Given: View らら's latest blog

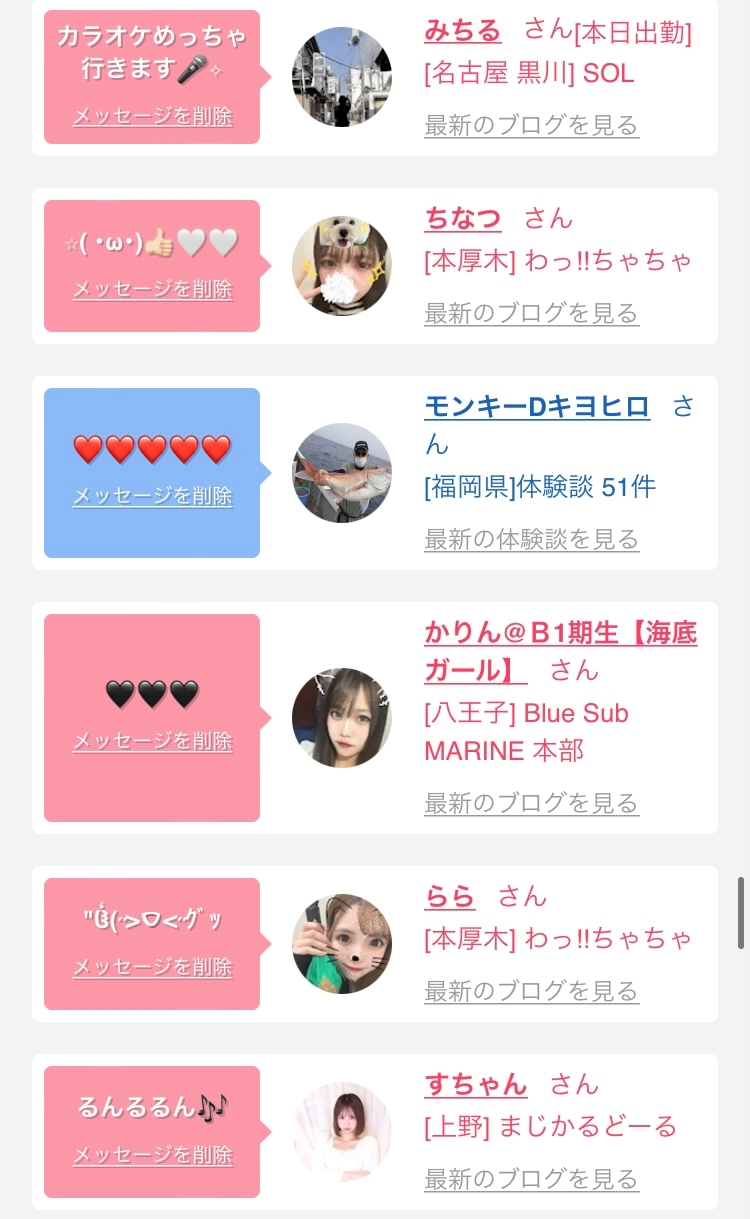Looking at the screenshot, I should click(x=531, y=991).
